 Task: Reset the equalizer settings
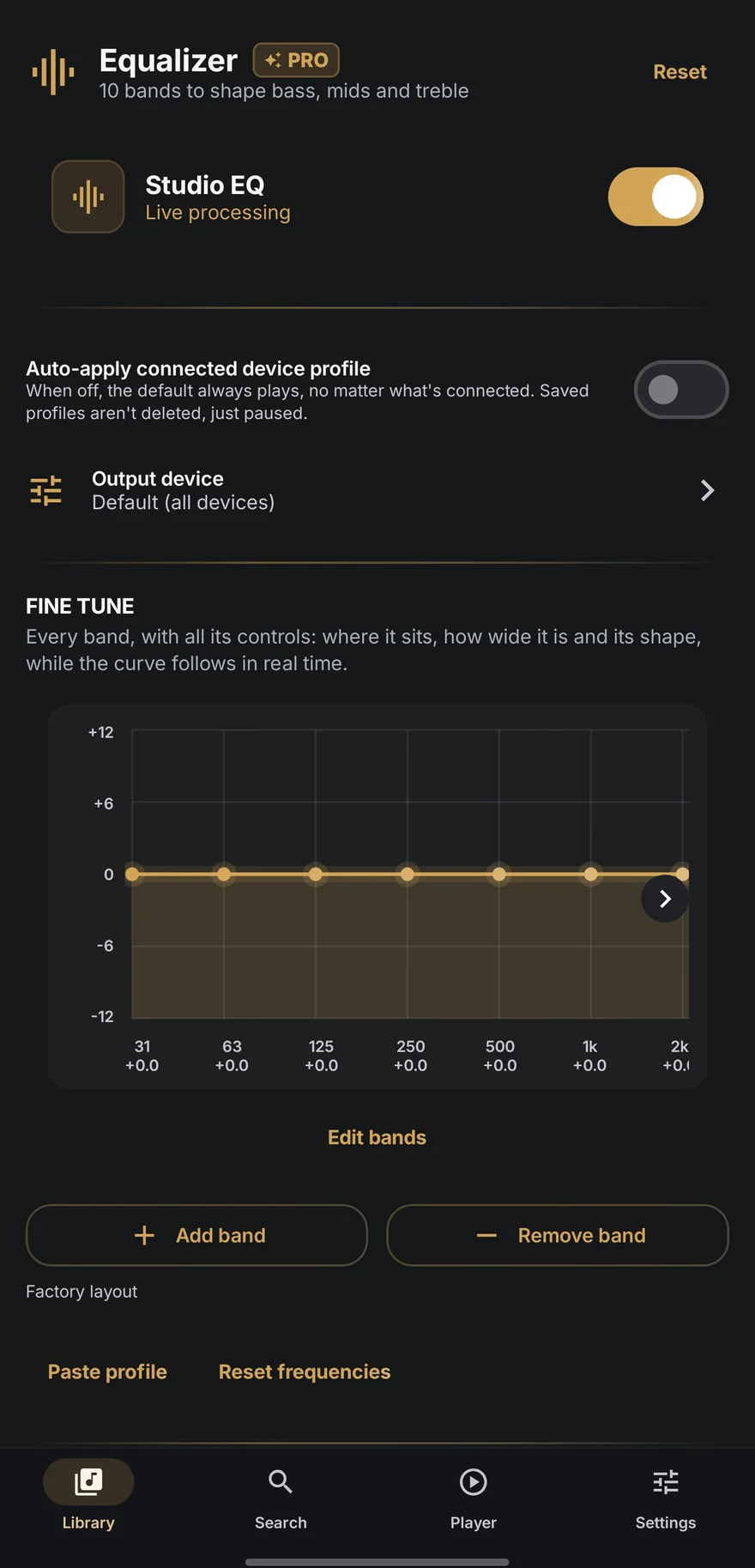(x=679, y=72)
